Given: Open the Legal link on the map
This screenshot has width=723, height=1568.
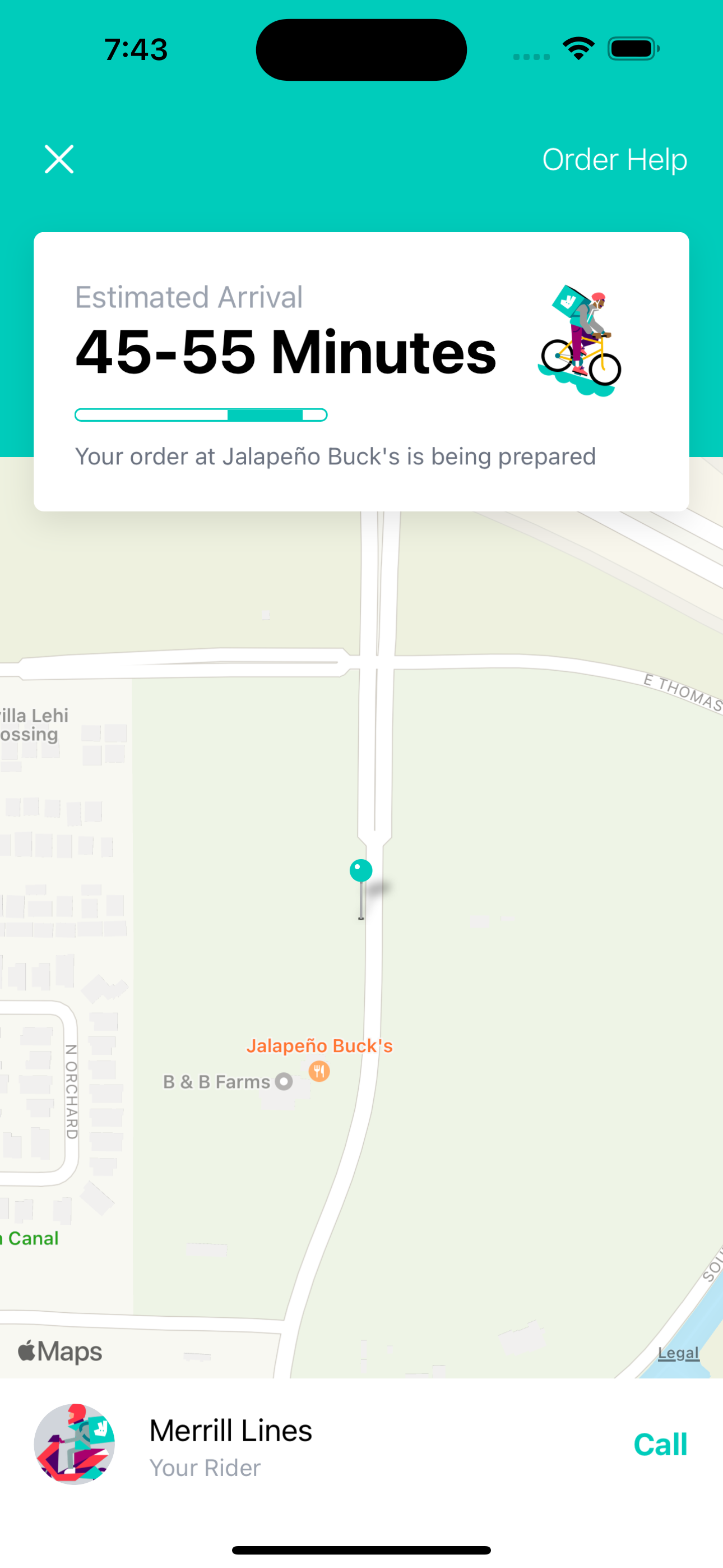Looking at the screenshot, I should coord(678,1353).
